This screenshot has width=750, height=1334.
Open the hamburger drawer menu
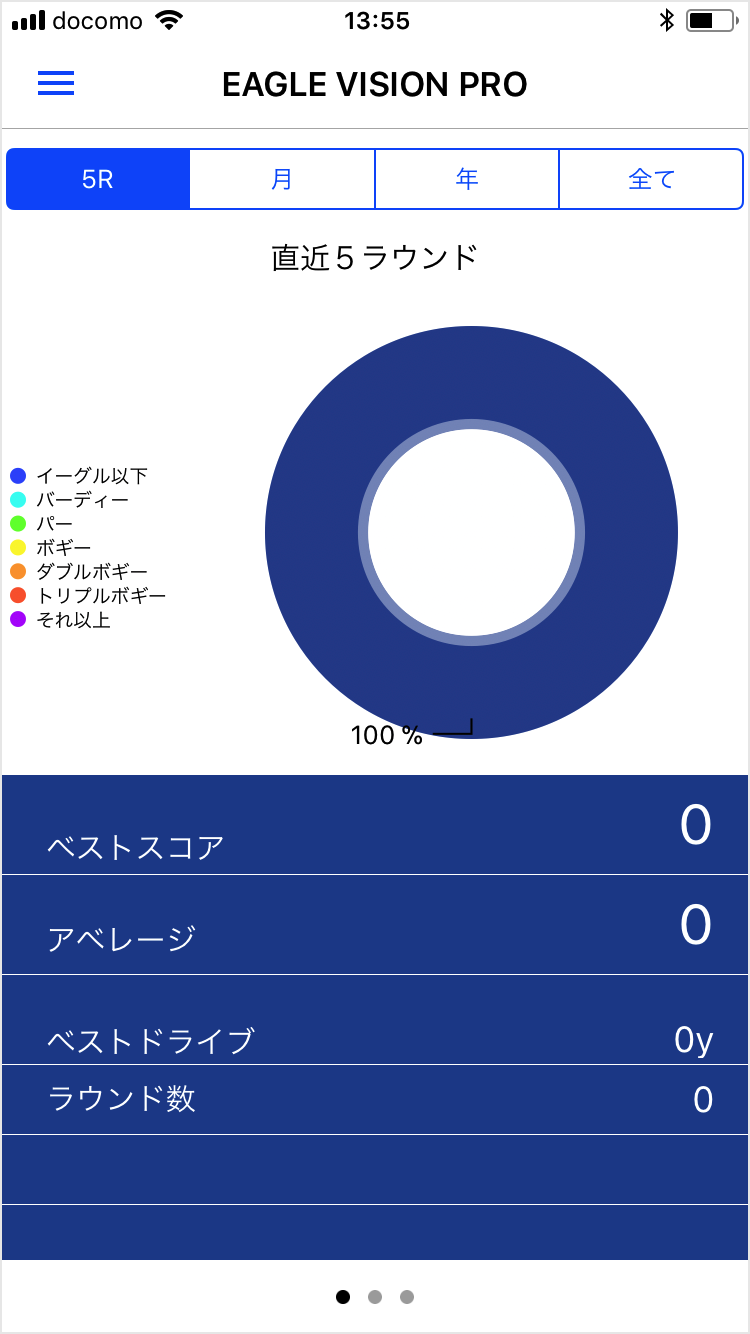tap(56, 84)
